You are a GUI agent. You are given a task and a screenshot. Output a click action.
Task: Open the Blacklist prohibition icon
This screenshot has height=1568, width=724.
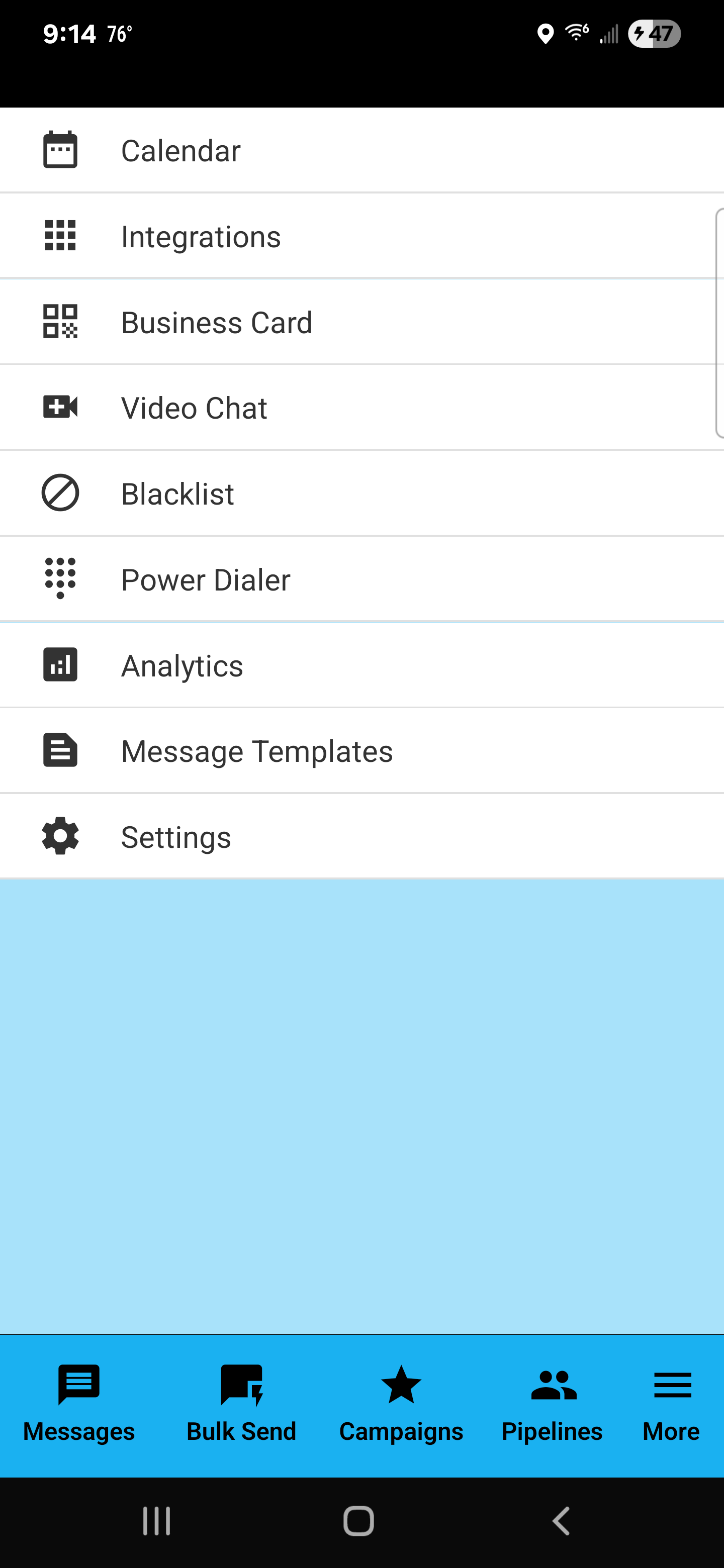pos(60,493)
